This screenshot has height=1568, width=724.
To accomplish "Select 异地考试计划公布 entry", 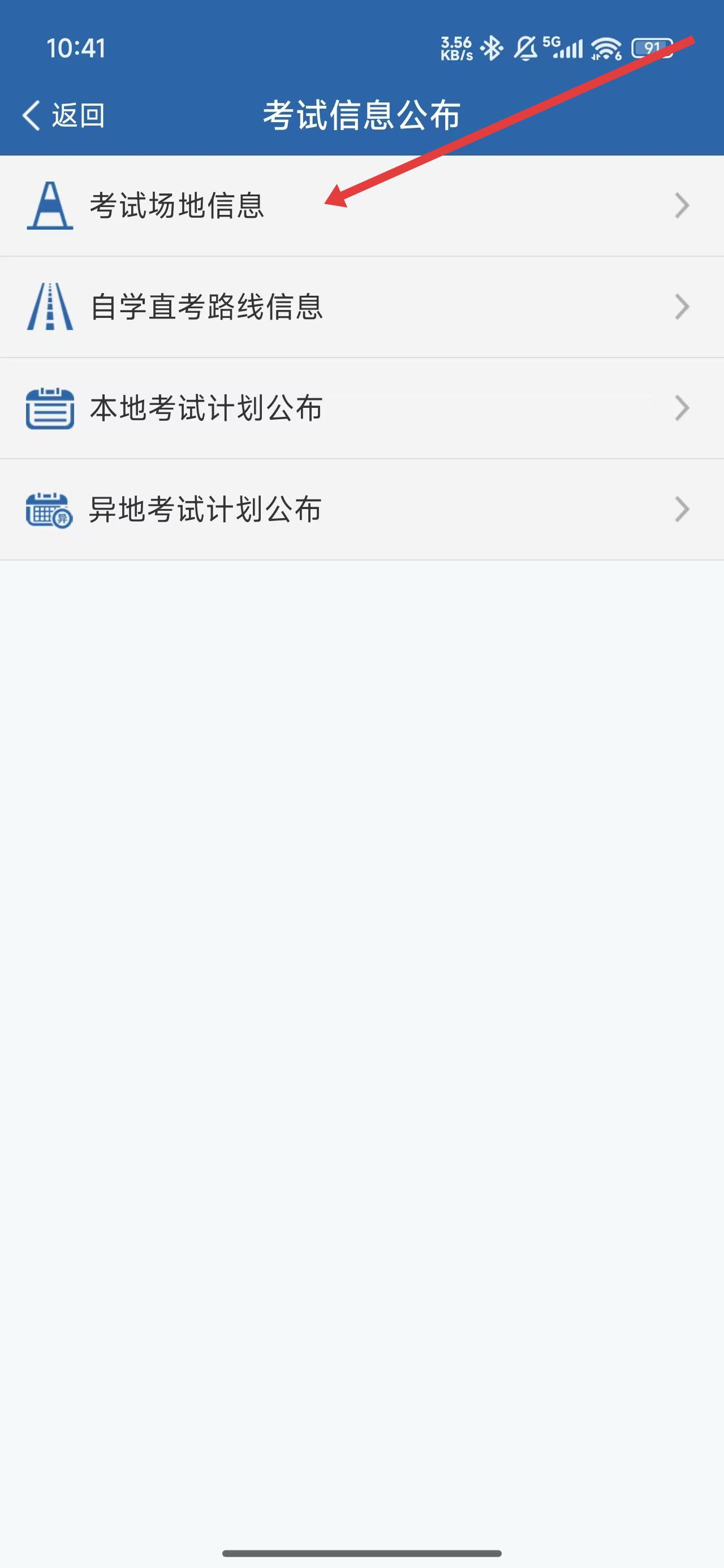I will tap(205, 510).
